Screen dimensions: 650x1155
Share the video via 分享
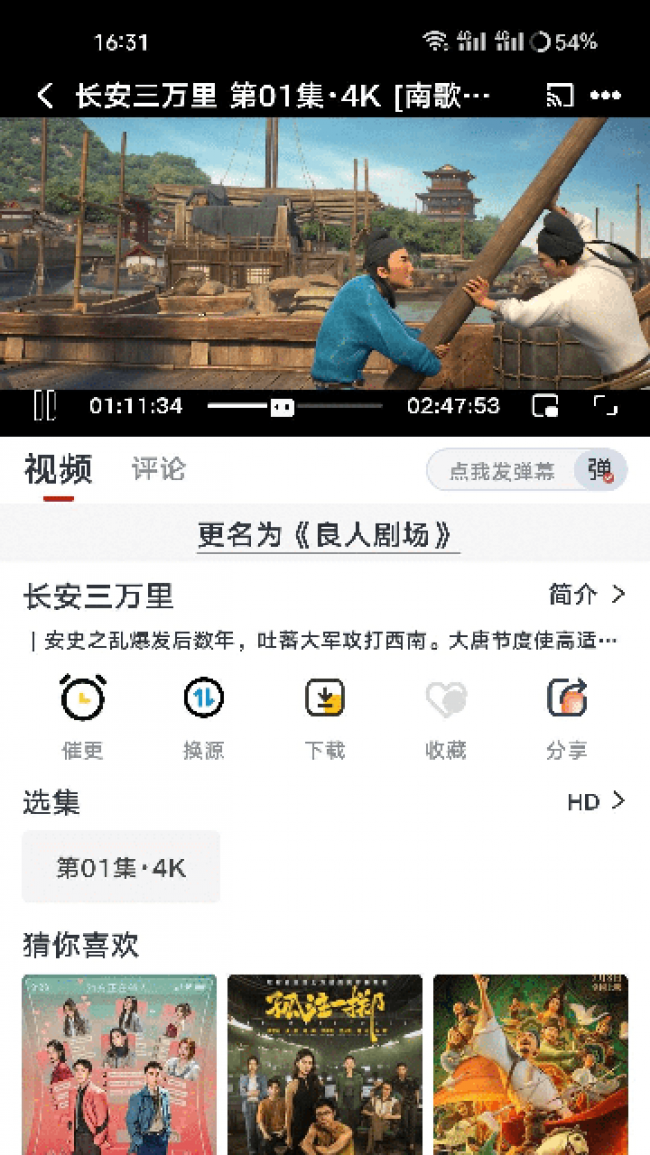[x=567, y=715]
